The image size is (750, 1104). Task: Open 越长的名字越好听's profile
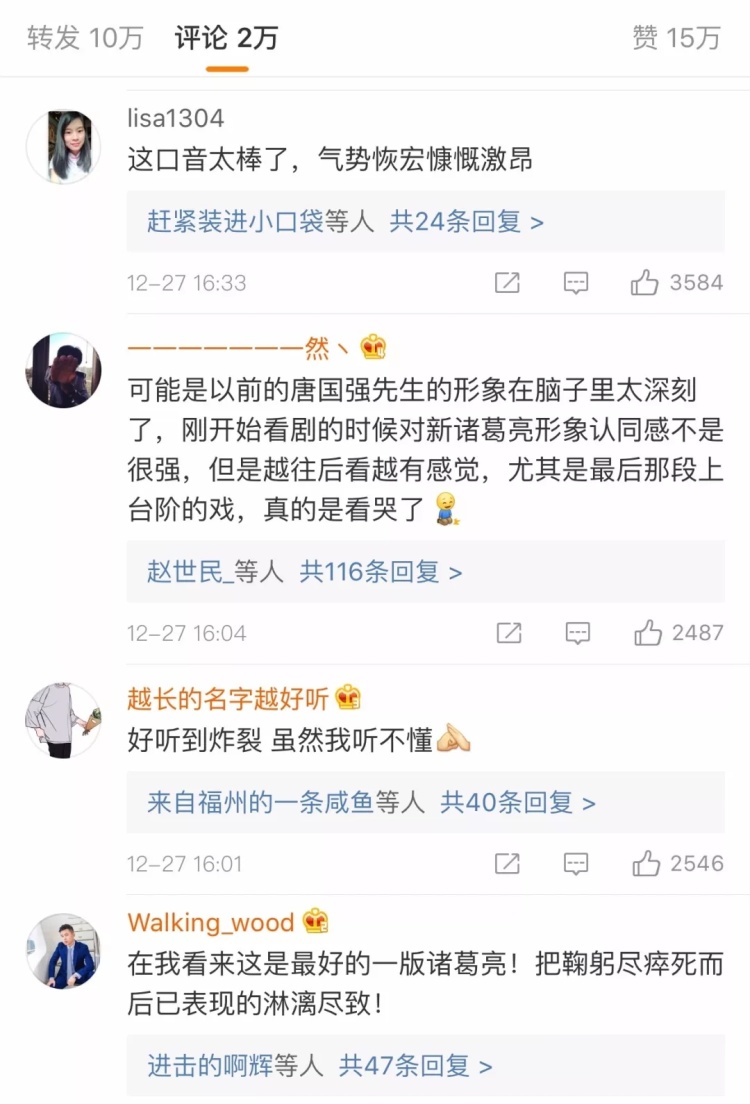pos(228,698)
